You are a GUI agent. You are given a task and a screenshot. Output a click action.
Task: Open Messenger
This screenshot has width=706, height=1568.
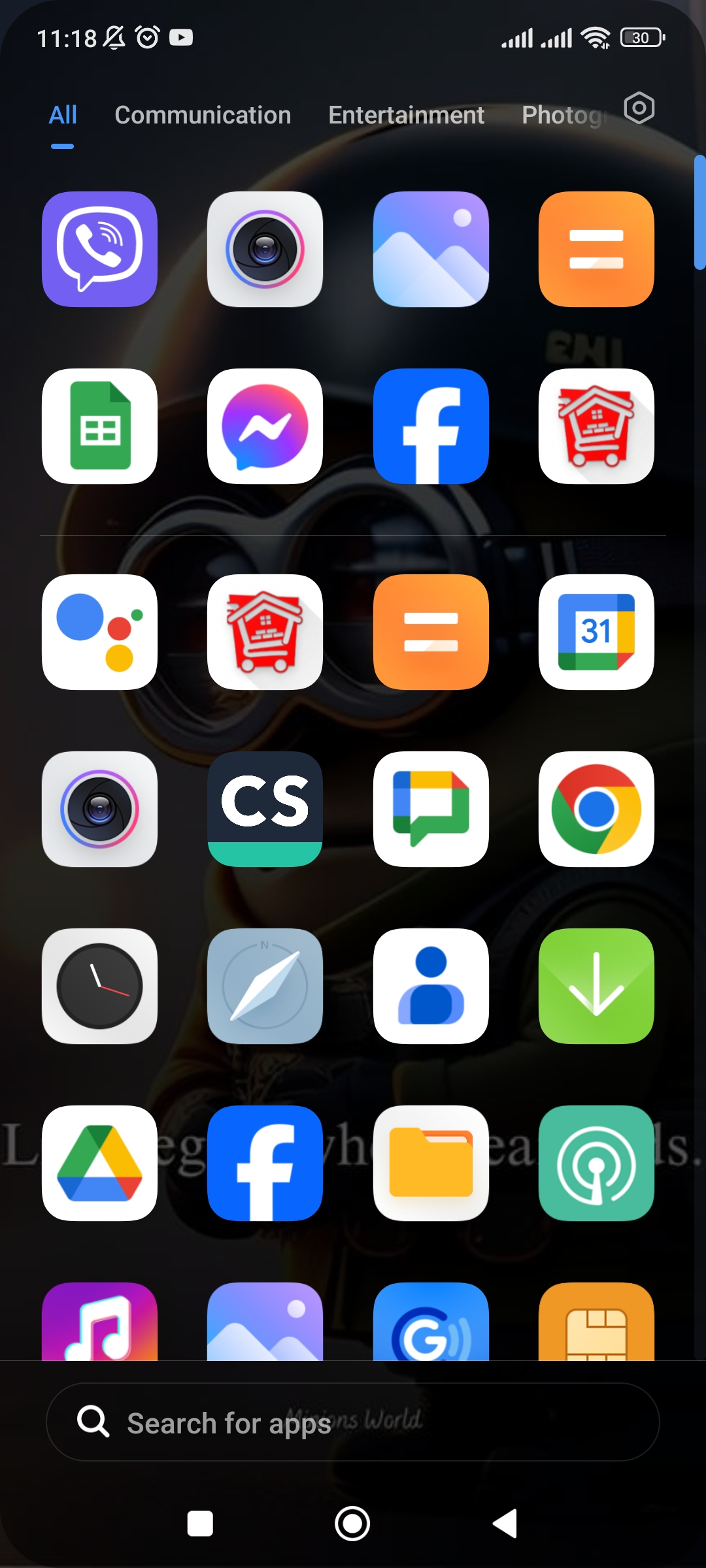click(265, 426)
